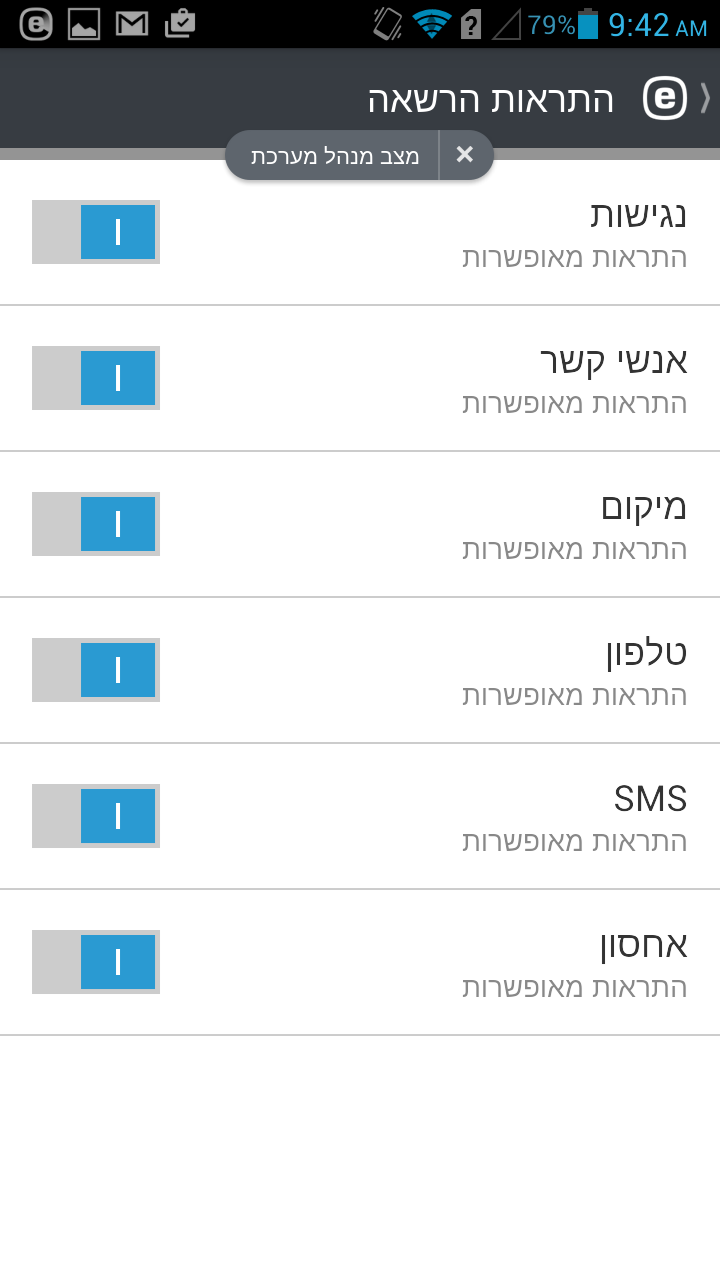
Task: Disable SMS permission alerts
Action: pos(96,816)
